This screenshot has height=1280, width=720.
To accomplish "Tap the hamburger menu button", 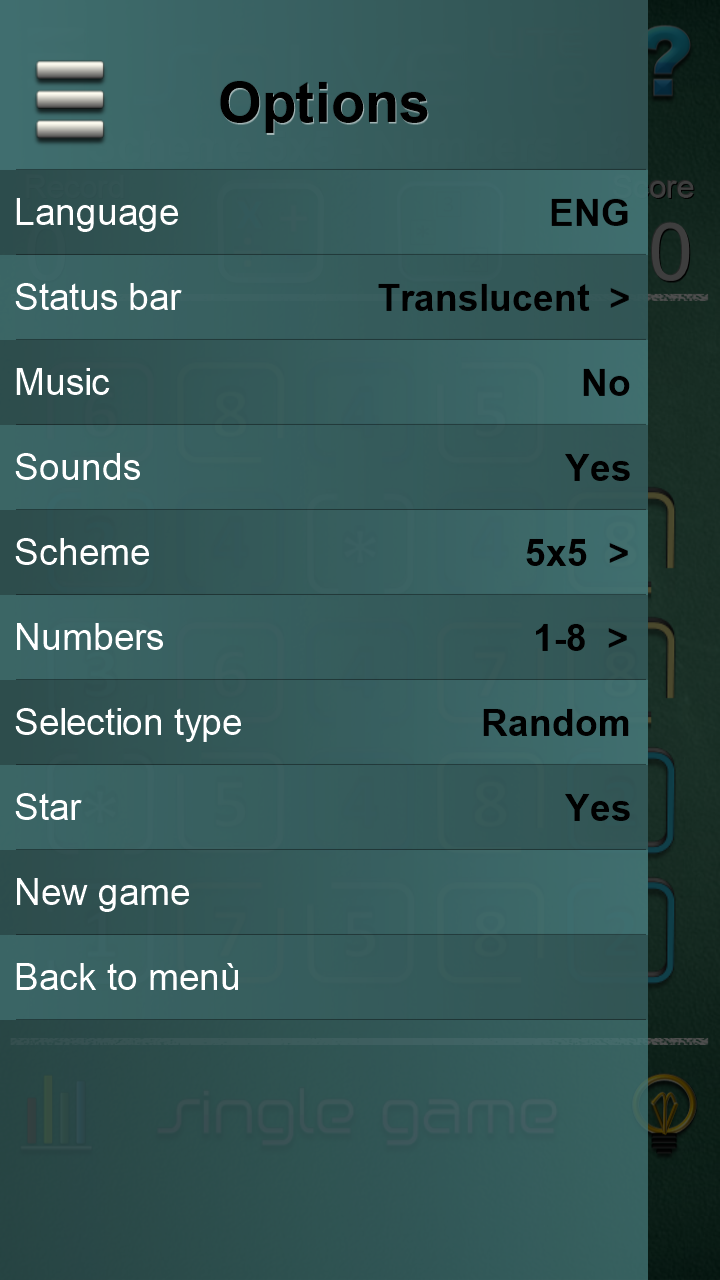I will click(x=70, y=100).
